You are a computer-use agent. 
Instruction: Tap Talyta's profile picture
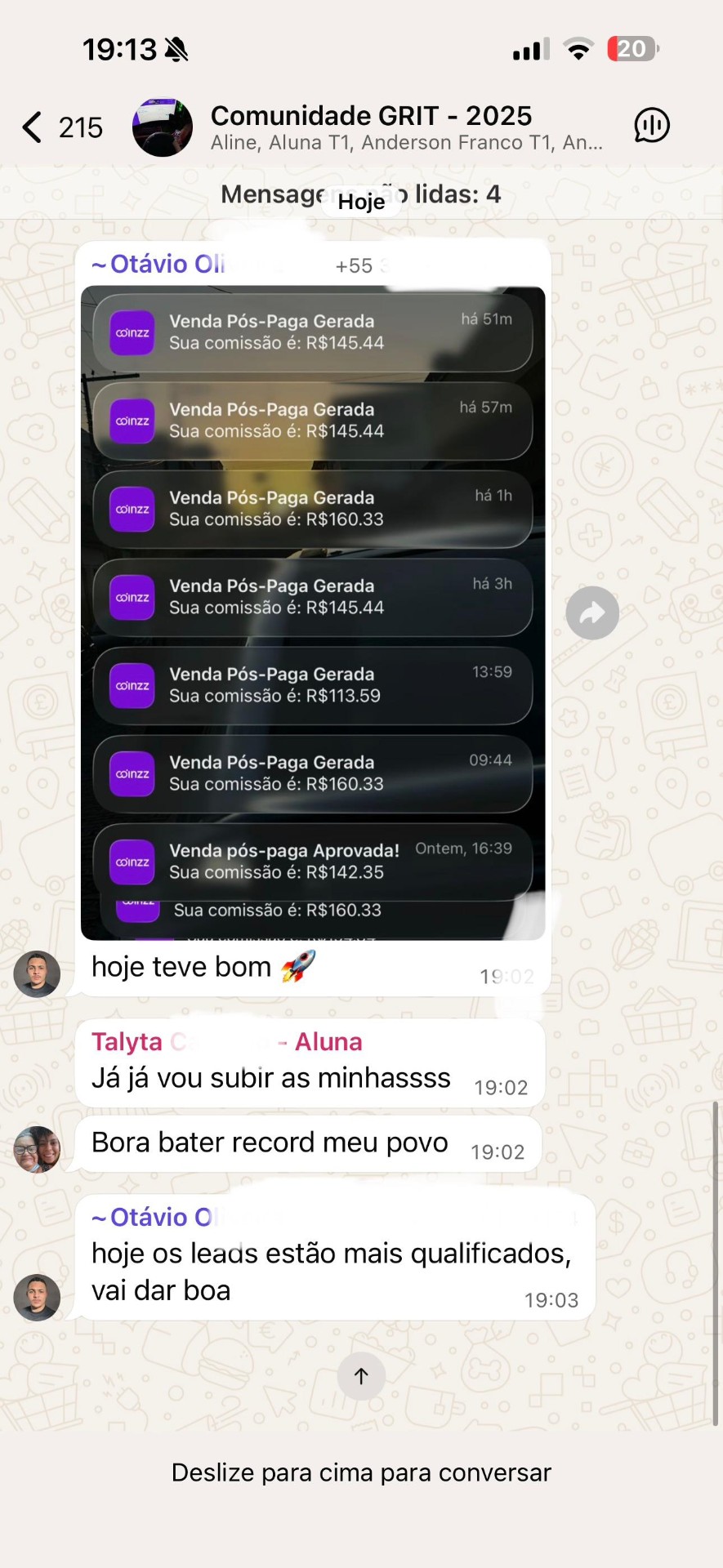[37, 1149]
